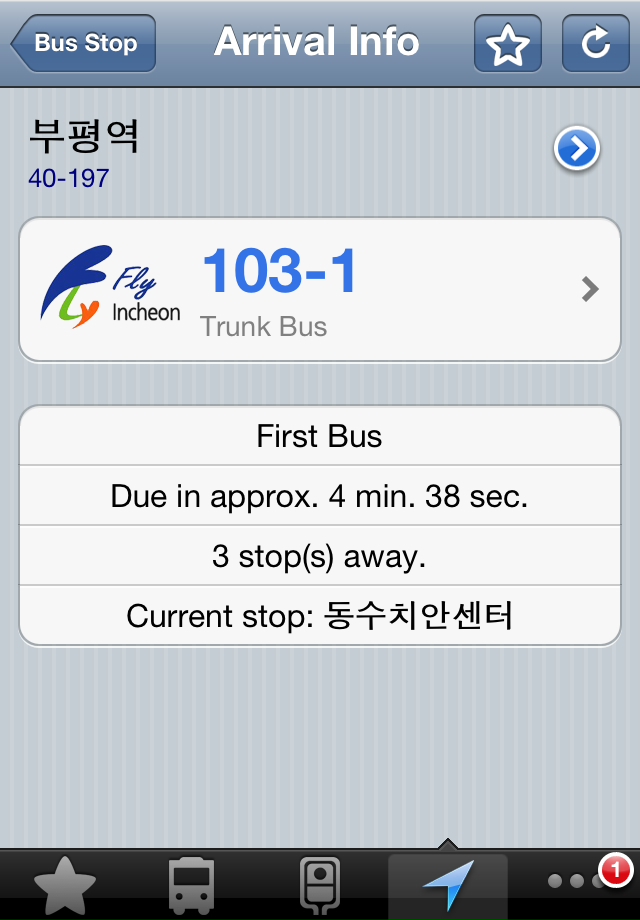Open details for the 부평역 stop

(x=577, y=150)
